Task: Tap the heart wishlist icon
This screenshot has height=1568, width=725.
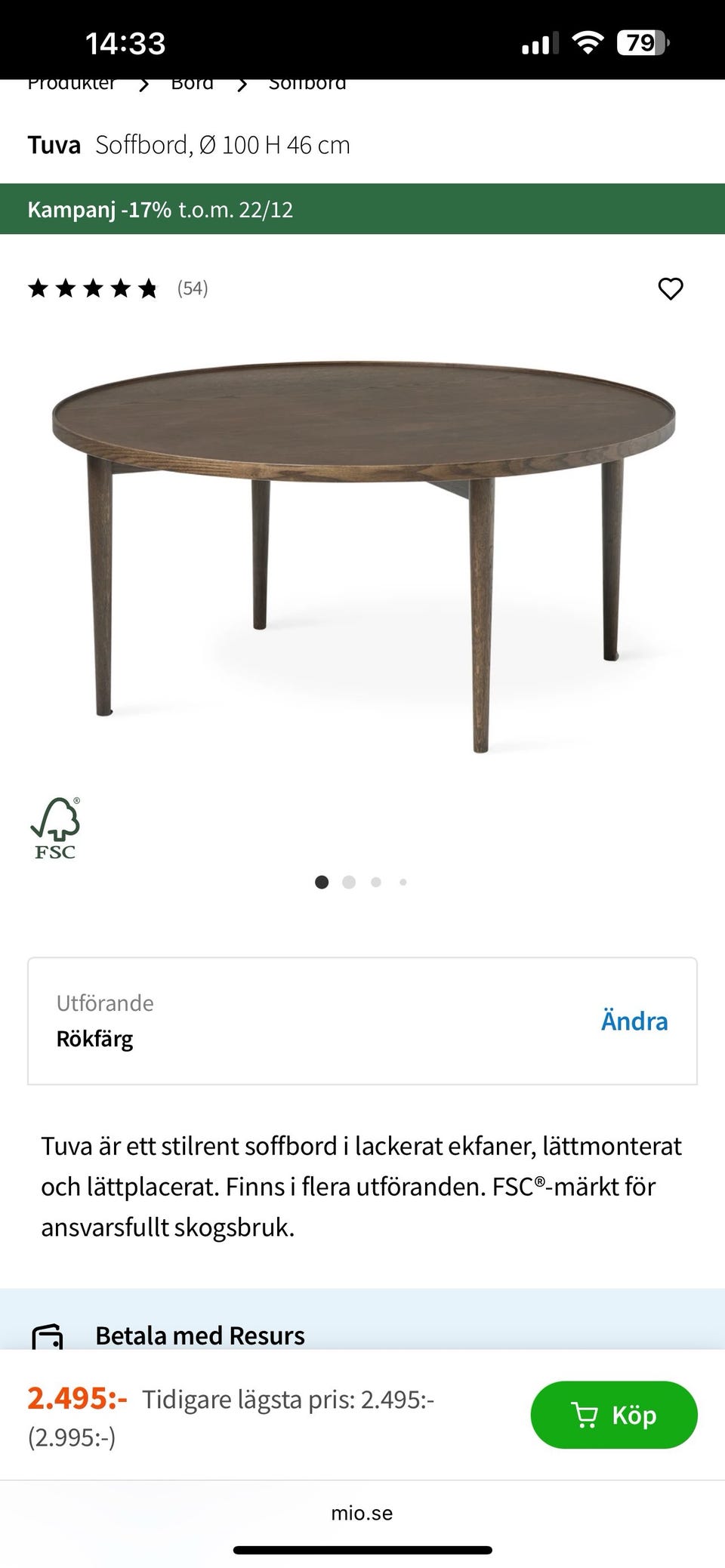Action: [x=671, y=288]
